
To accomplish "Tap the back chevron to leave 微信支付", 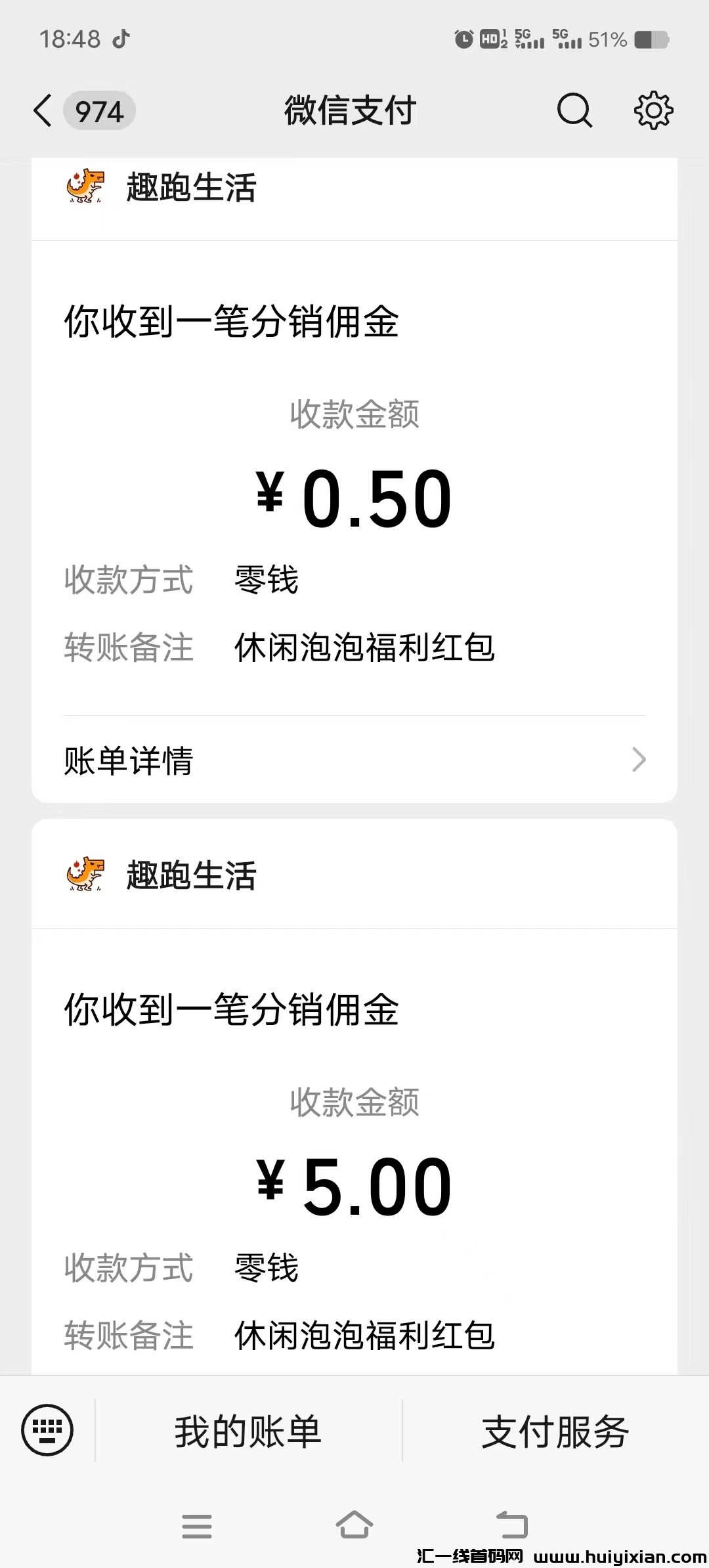I will pyautogui.click(x=42, y=110).
